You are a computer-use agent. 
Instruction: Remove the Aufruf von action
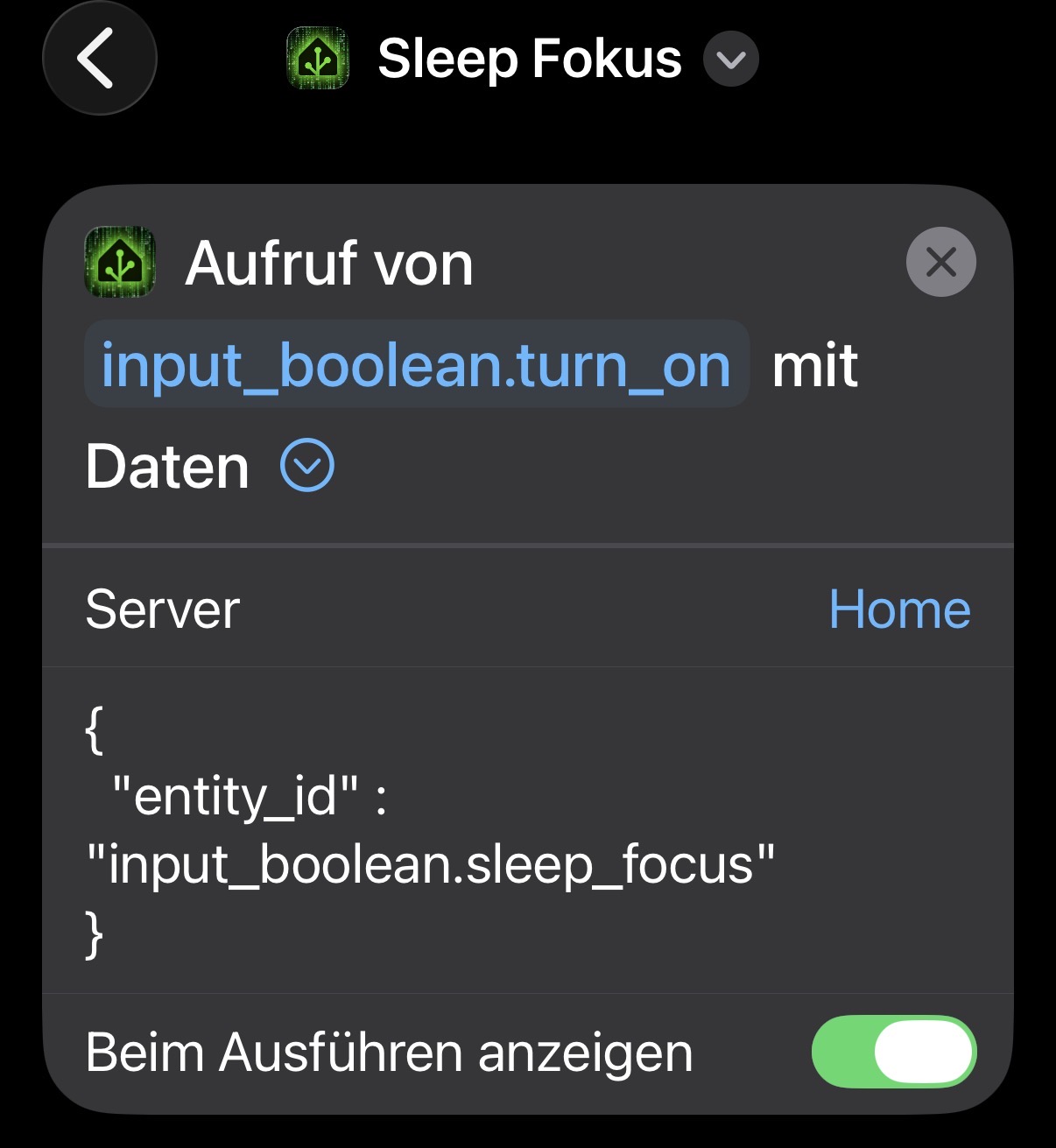pyautogui.click(x=940, y=262)
